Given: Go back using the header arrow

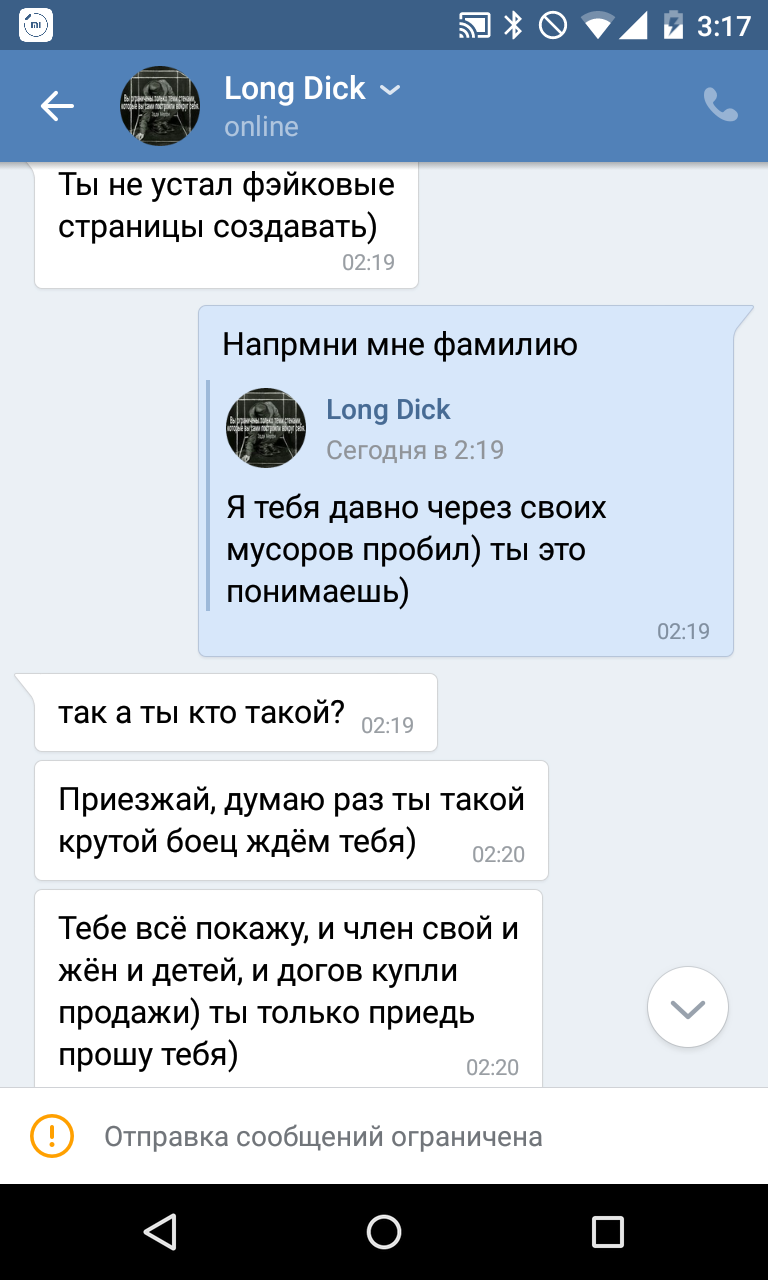Looking at the screenshot, I should pos(57,106).
